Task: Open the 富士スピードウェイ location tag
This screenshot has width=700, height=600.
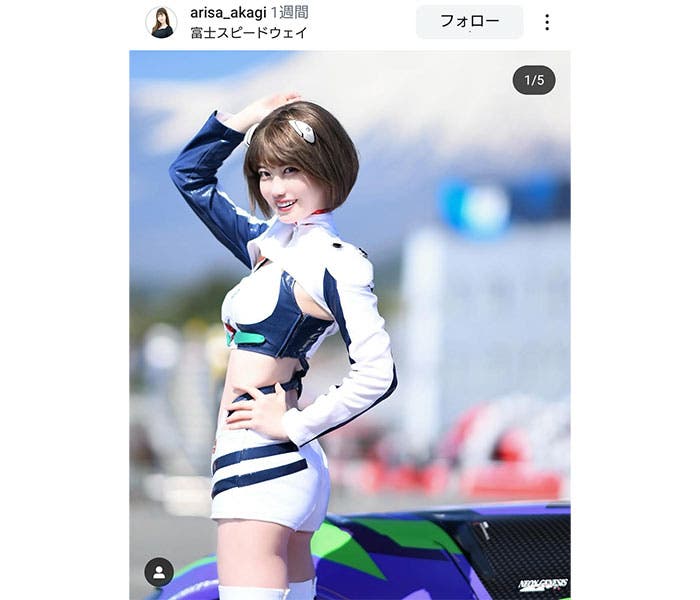Action: tap(248, 32)
